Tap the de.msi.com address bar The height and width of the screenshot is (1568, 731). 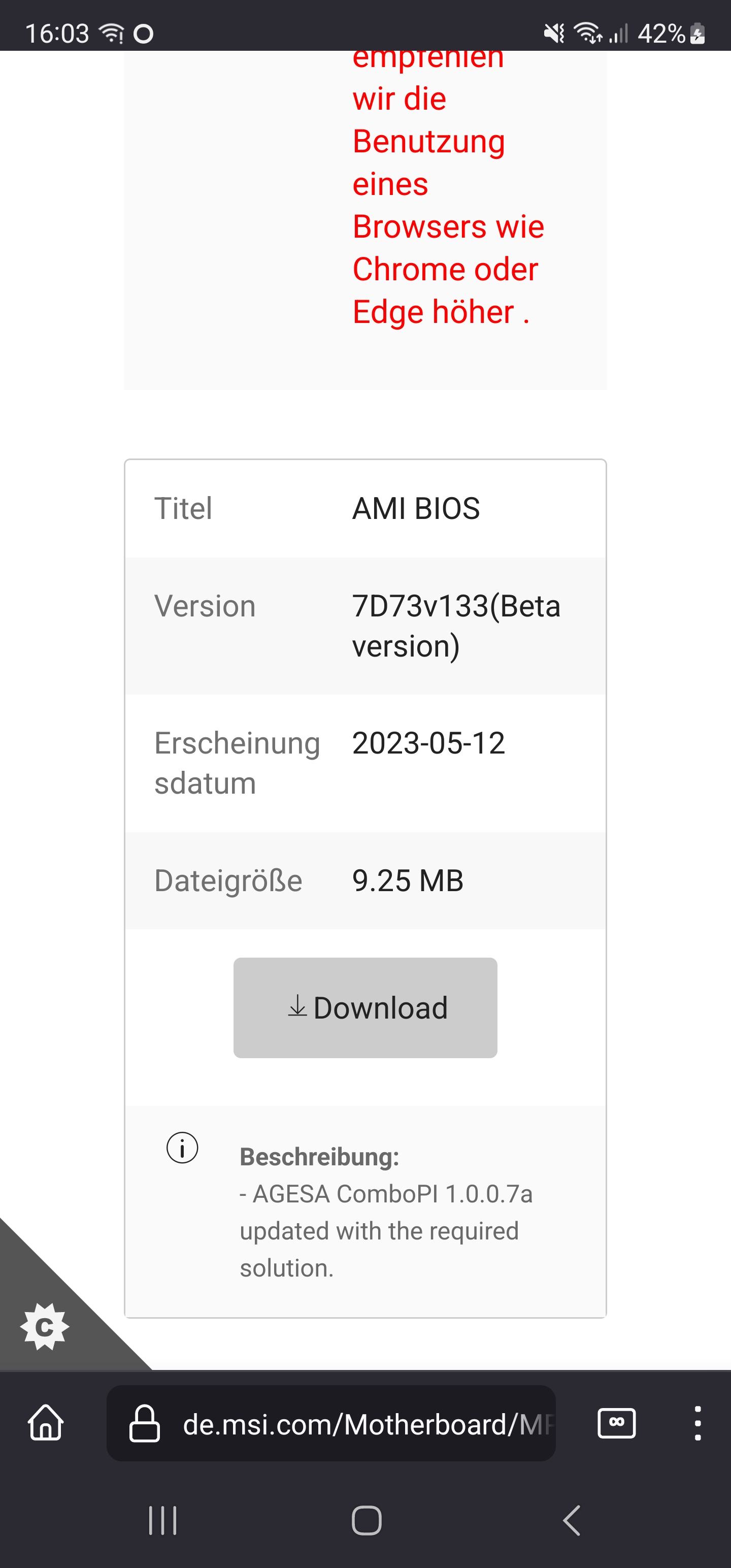click(331, 1423)
